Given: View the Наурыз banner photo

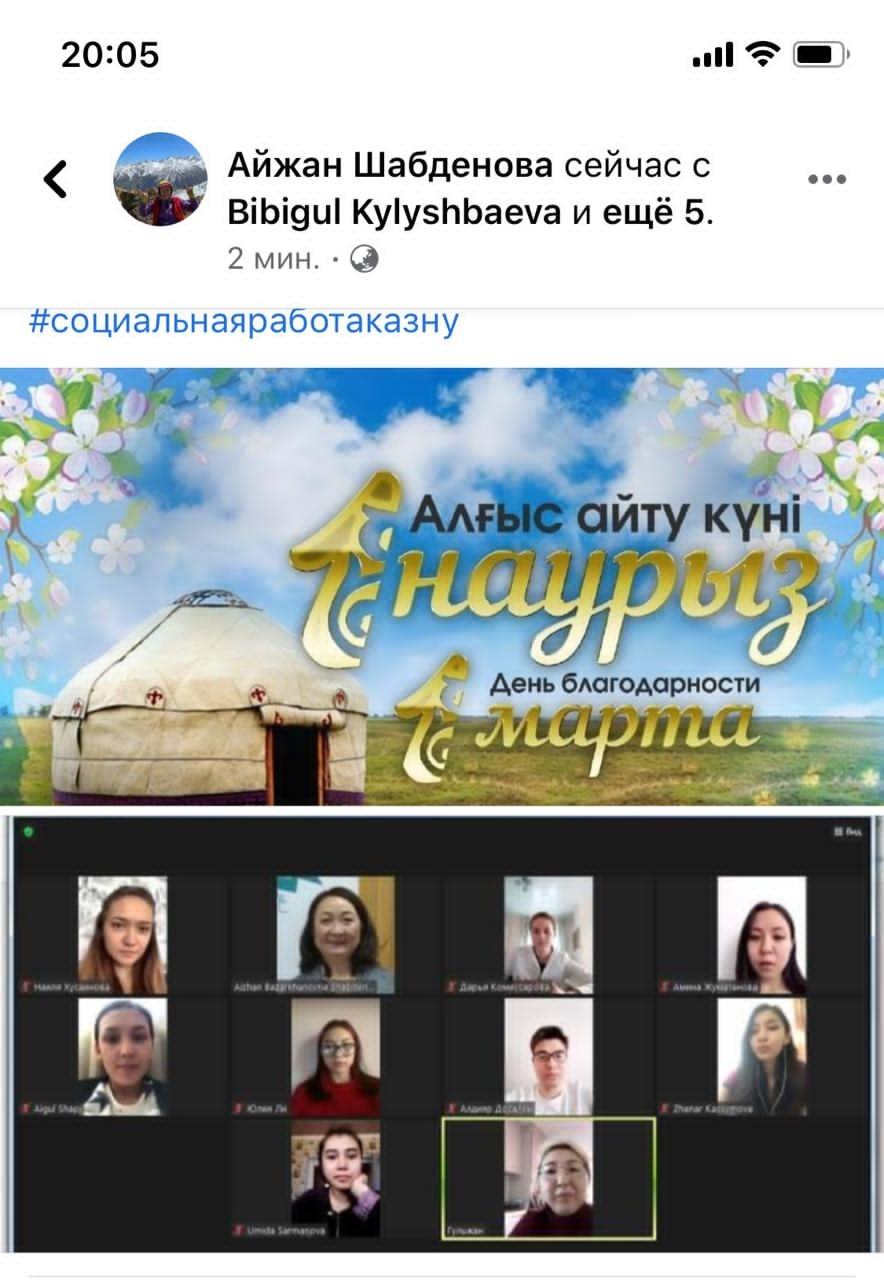Looking at the screenshot, I should coord(442,587).
